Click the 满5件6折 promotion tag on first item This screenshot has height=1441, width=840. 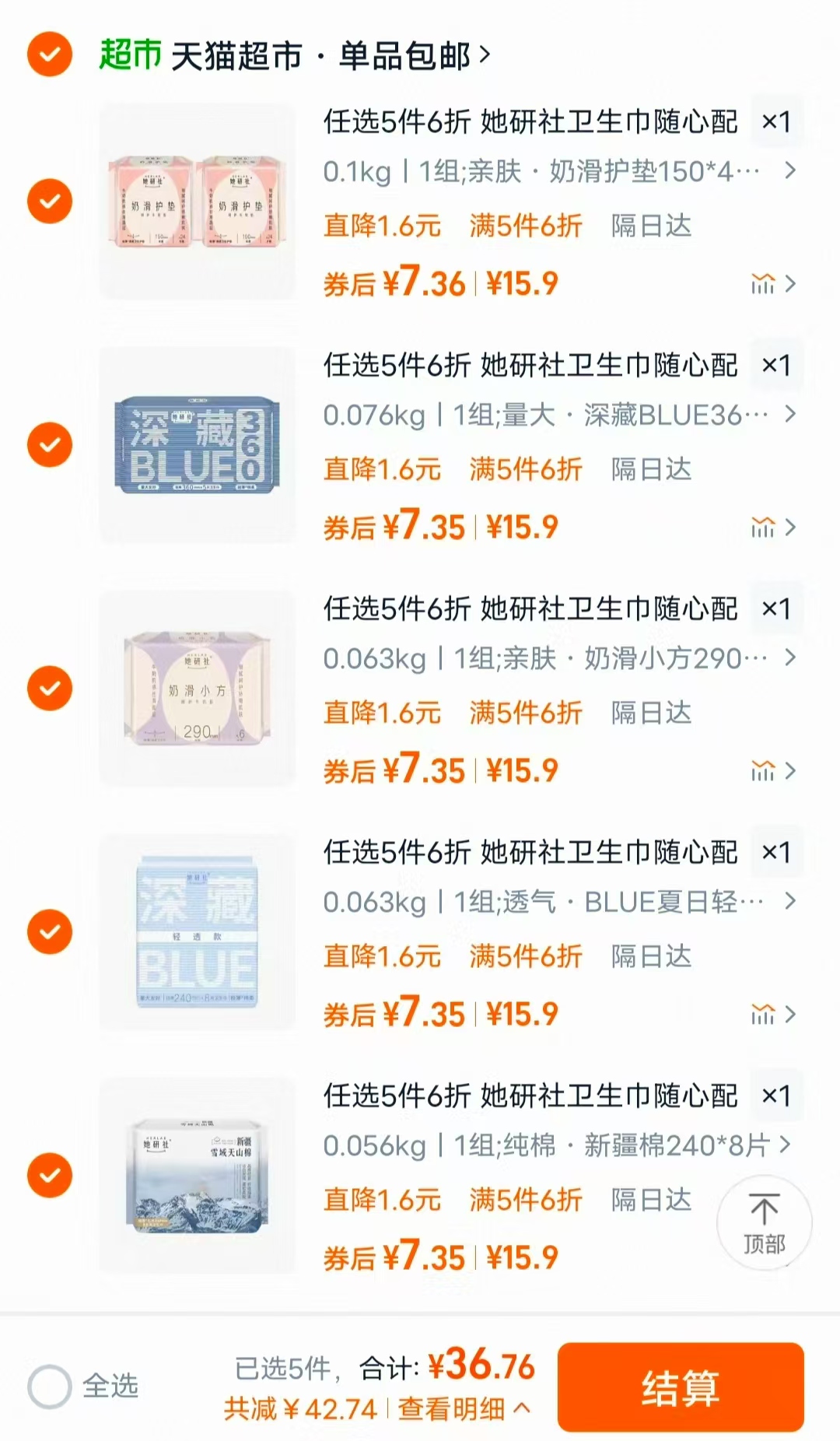pos(525,227)
